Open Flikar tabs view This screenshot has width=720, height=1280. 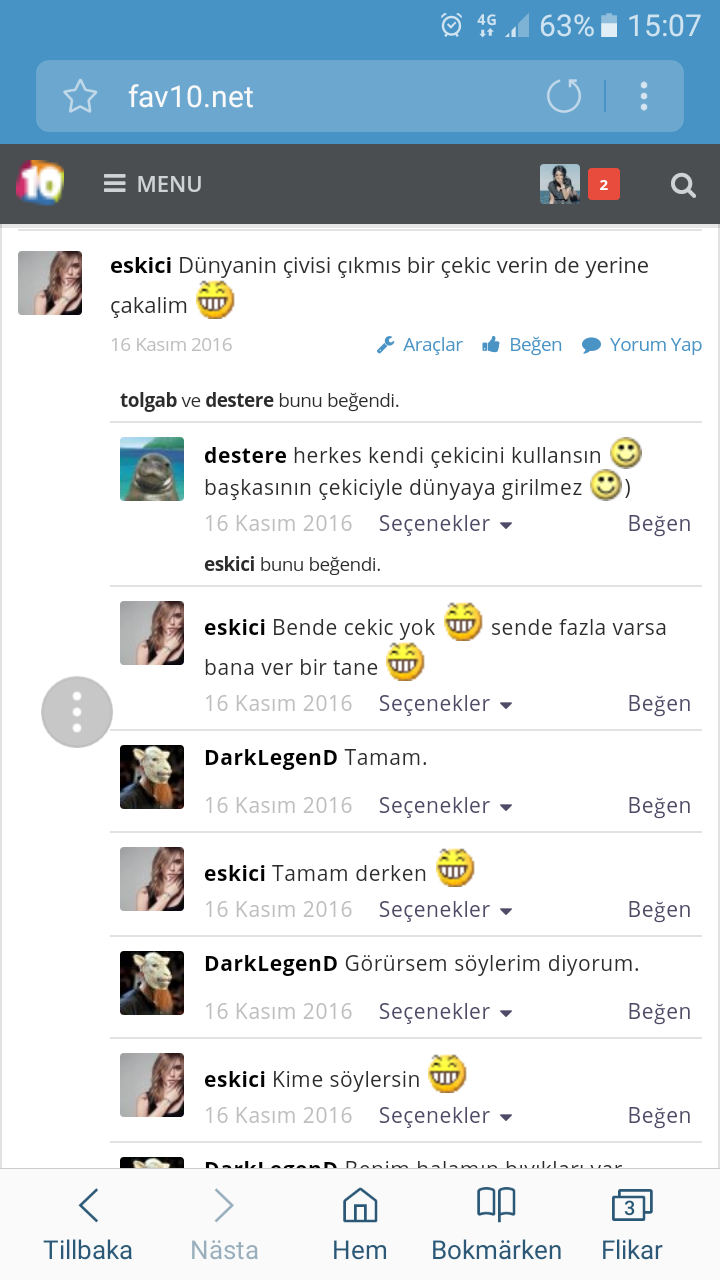[x=631, y=1226]
